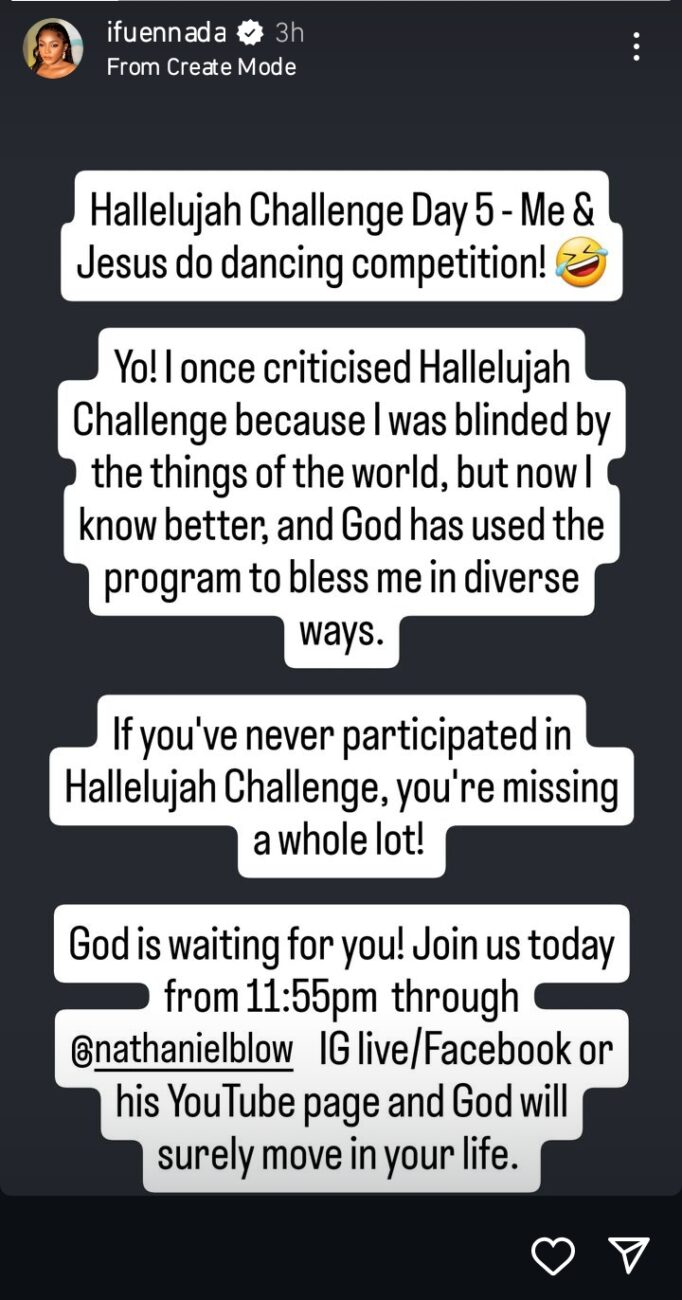Open ifuennada's profile picture
Screen dimensions: 682x1300
52,48
